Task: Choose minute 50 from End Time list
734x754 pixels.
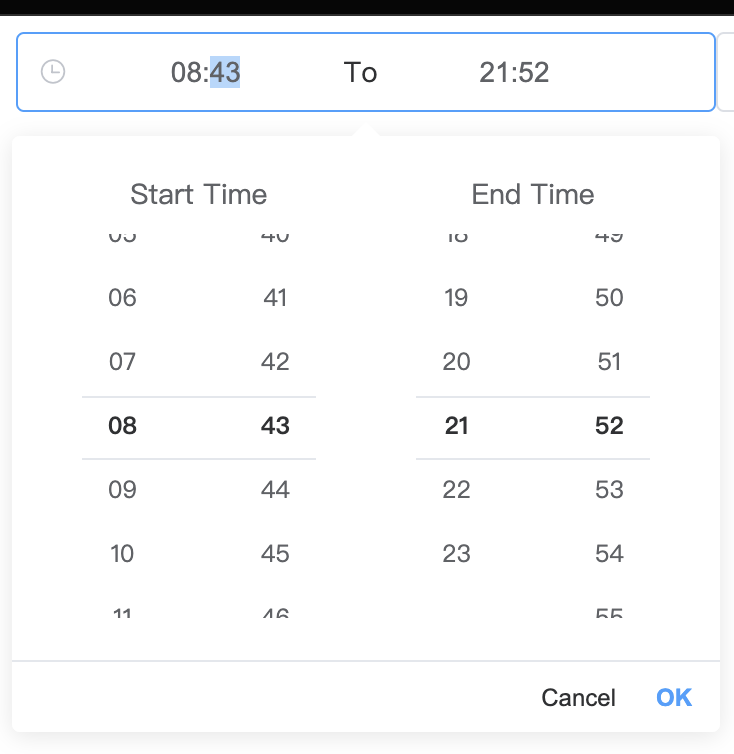Action: point(609,297)
